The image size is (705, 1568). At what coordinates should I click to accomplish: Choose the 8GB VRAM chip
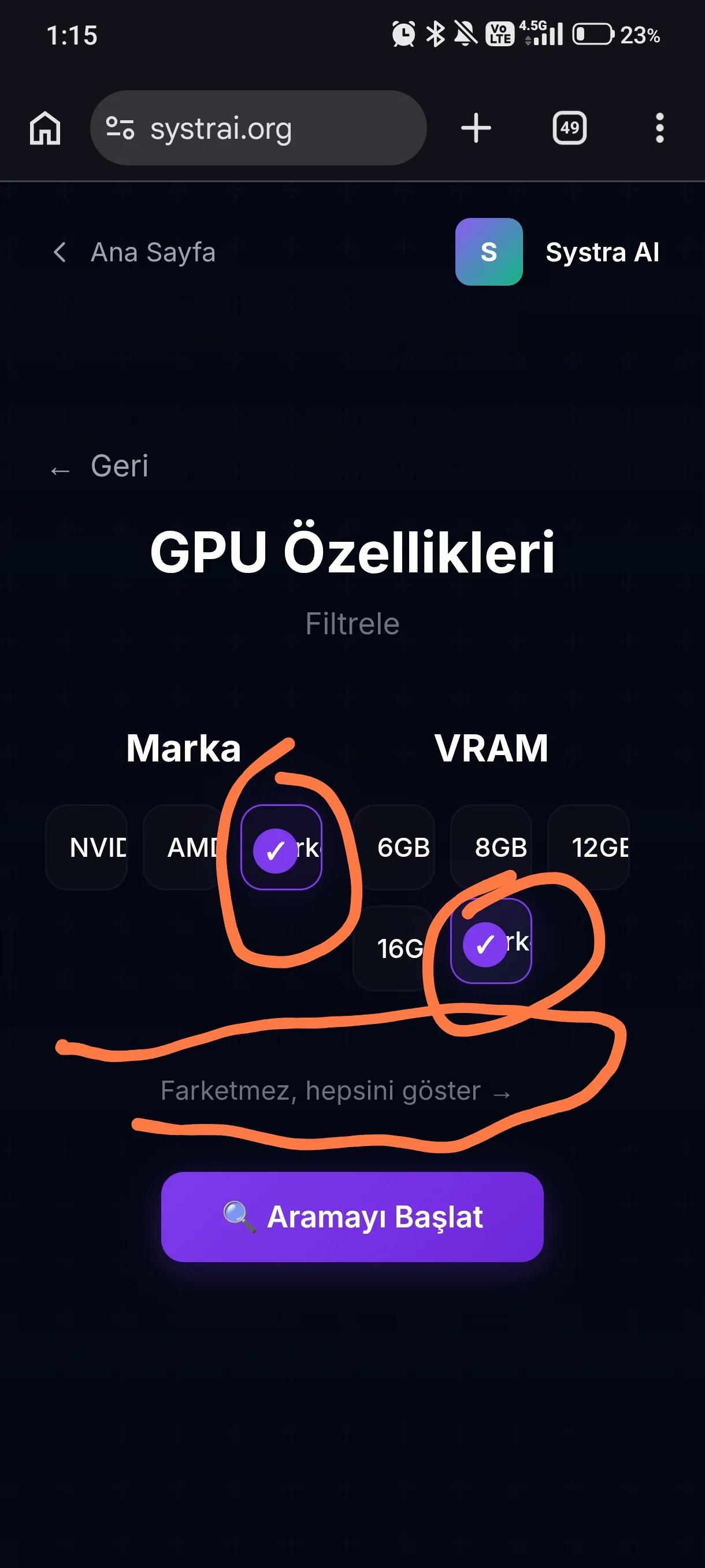(x=492, y=847)
